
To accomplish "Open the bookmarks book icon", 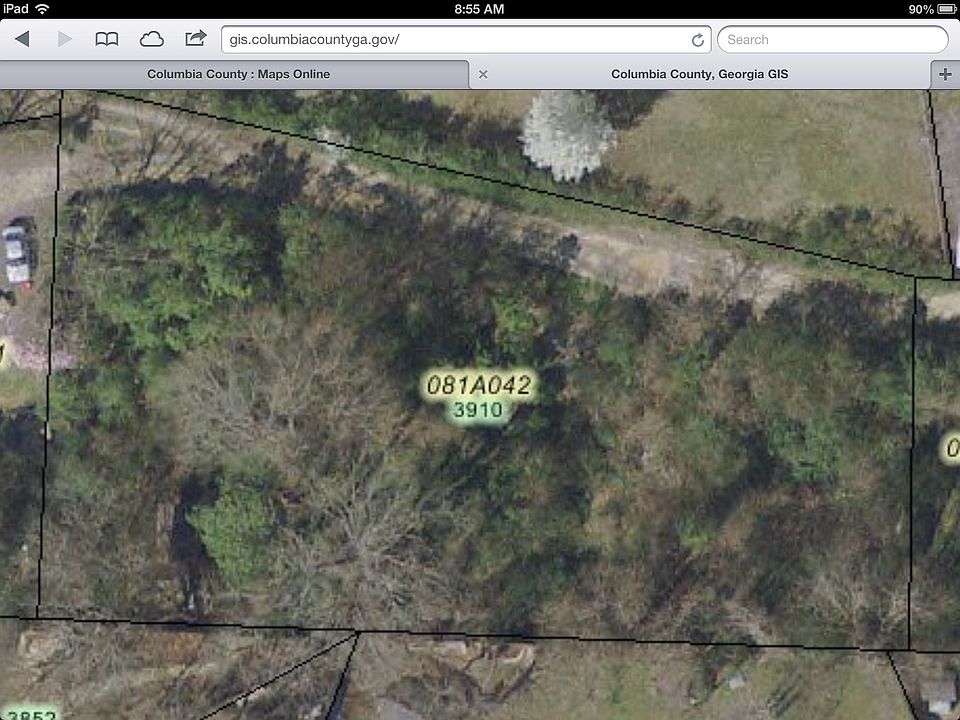I will point(106,39).
